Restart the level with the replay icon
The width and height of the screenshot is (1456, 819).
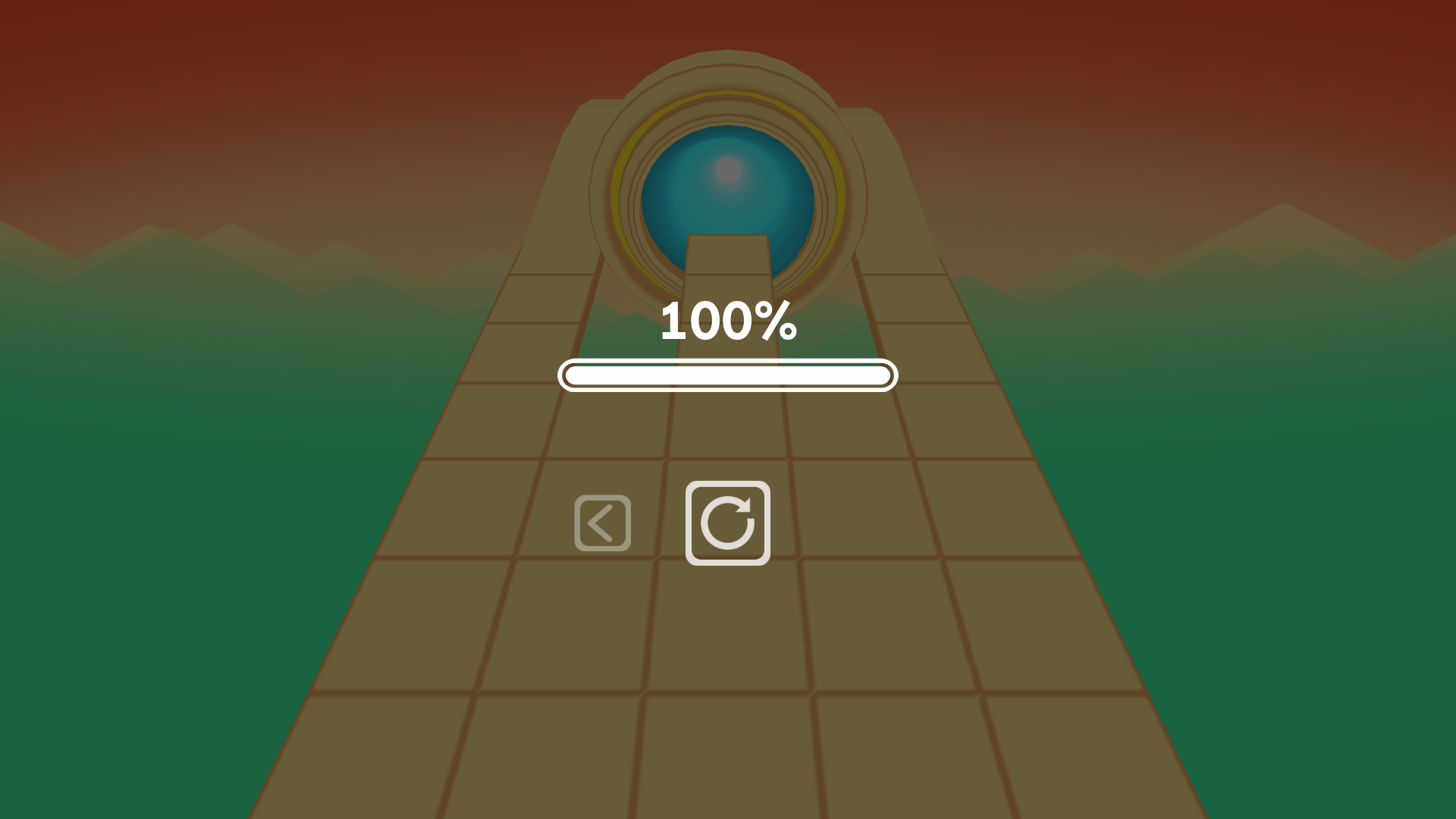727,523
